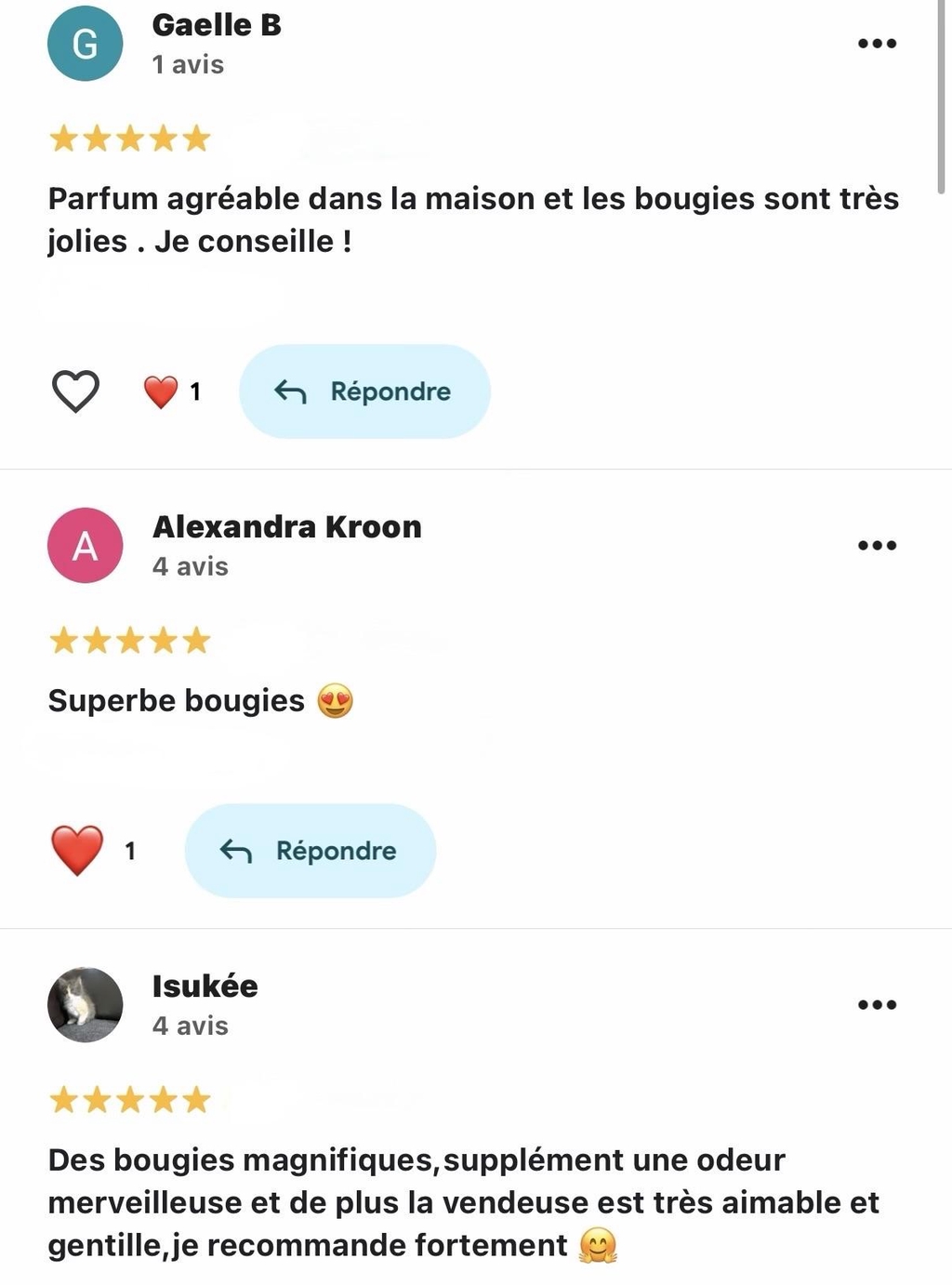This screenshot has height=1285, width=952.
Task: Reply to Gaelle B's review
Action: (x=364, y=391)
